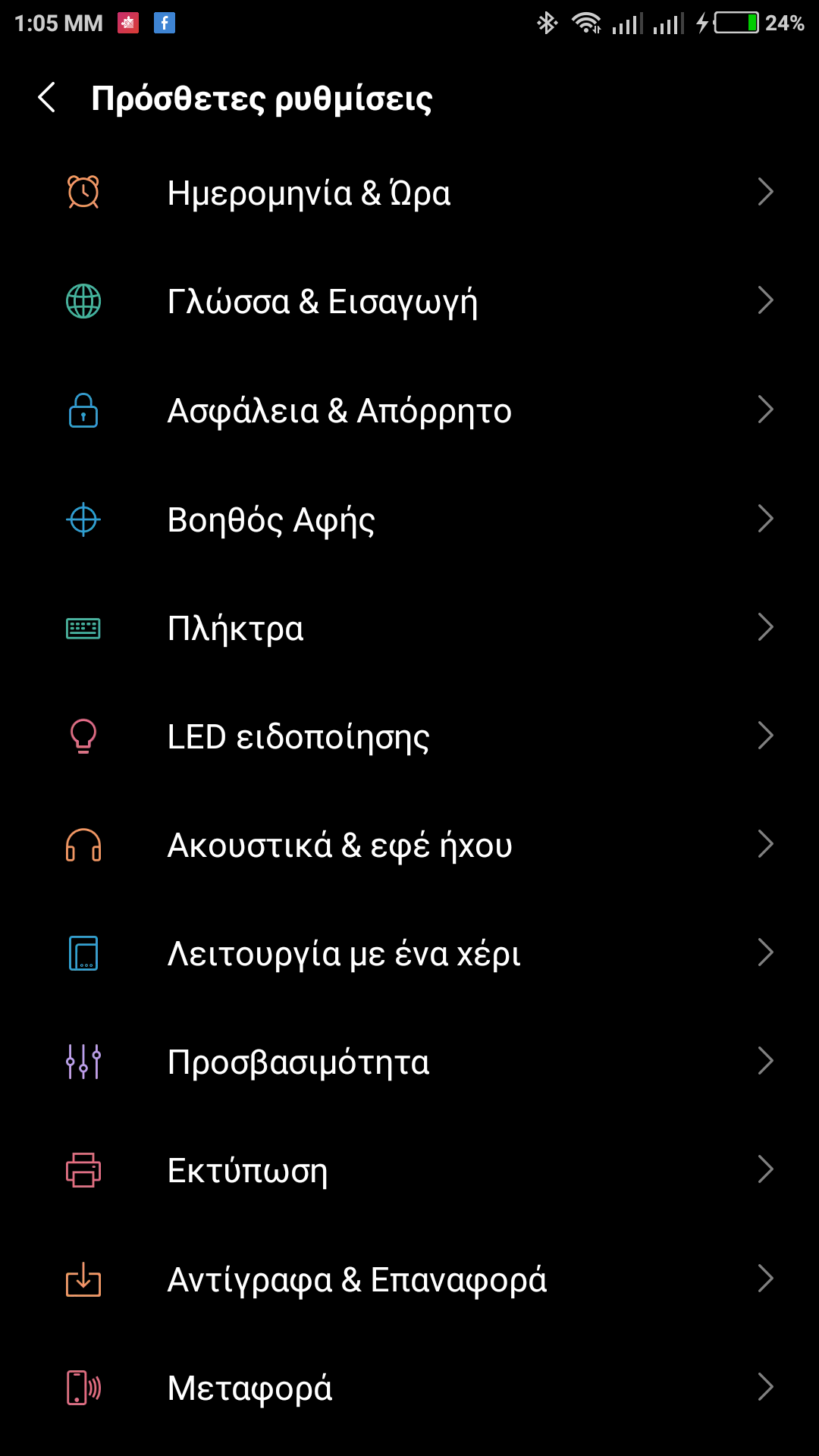Open the Μεταφορά row
This screenshot has height=1456, width=819.
click(409, 1388)
